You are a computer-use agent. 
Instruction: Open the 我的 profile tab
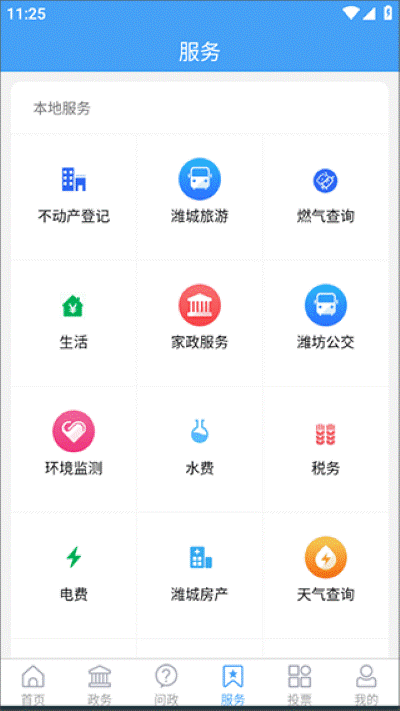click(366, 684)
